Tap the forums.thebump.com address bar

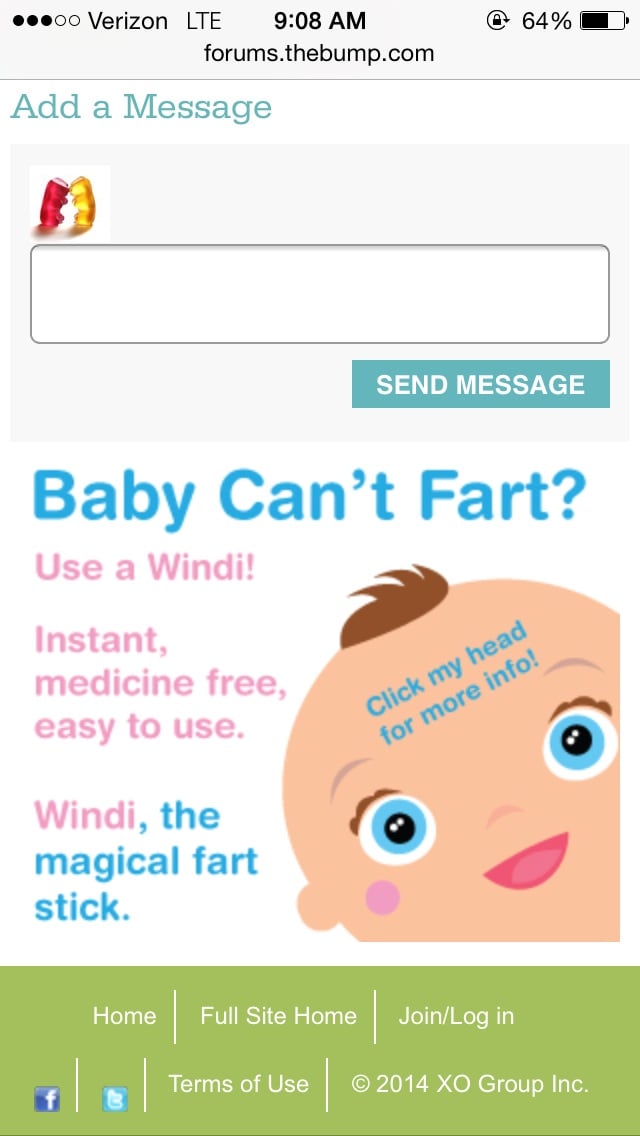pos(319,54)
